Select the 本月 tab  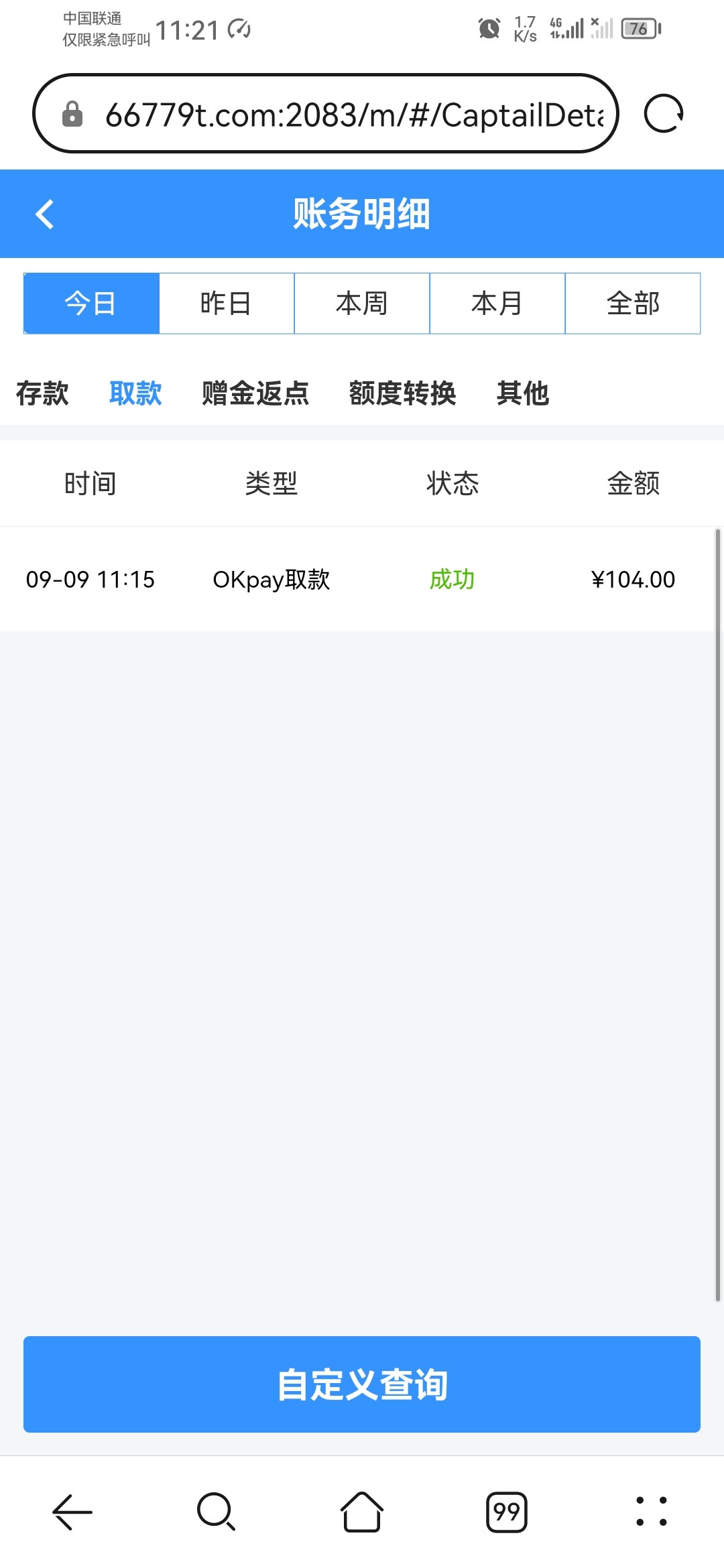(497, 303)
